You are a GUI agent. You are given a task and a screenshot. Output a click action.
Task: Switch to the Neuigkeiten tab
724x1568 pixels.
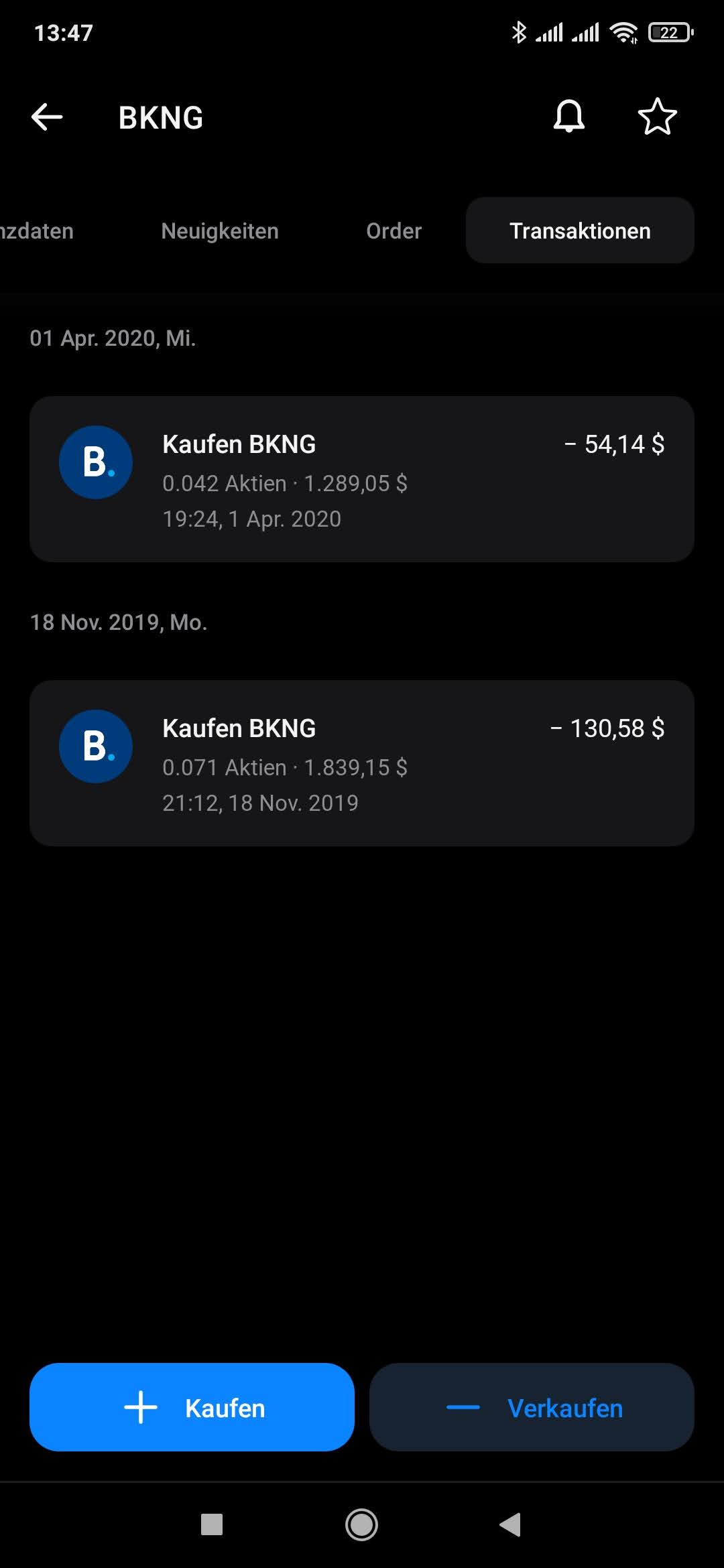(220, 231)
